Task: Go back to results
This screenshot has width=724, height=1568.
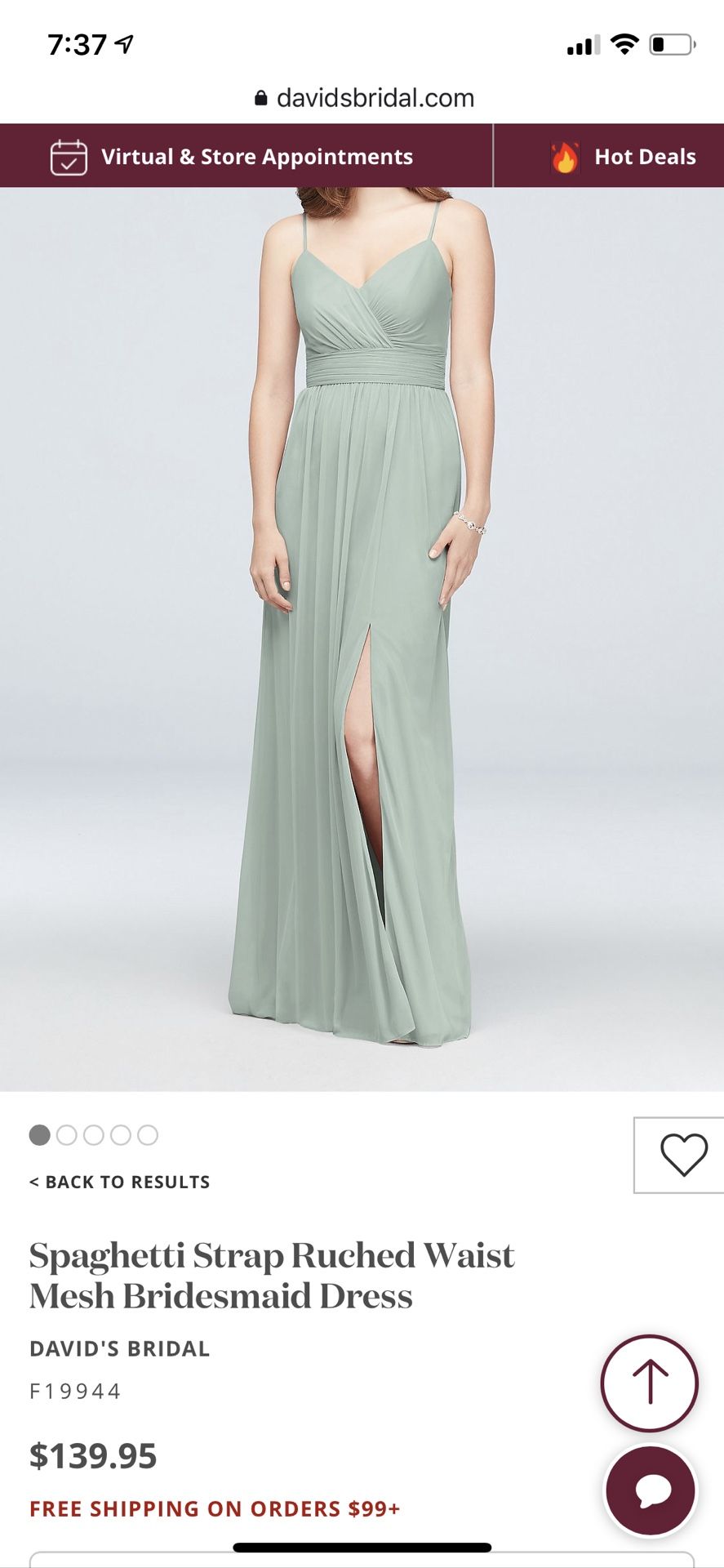Action: [x=120, y=1182]
